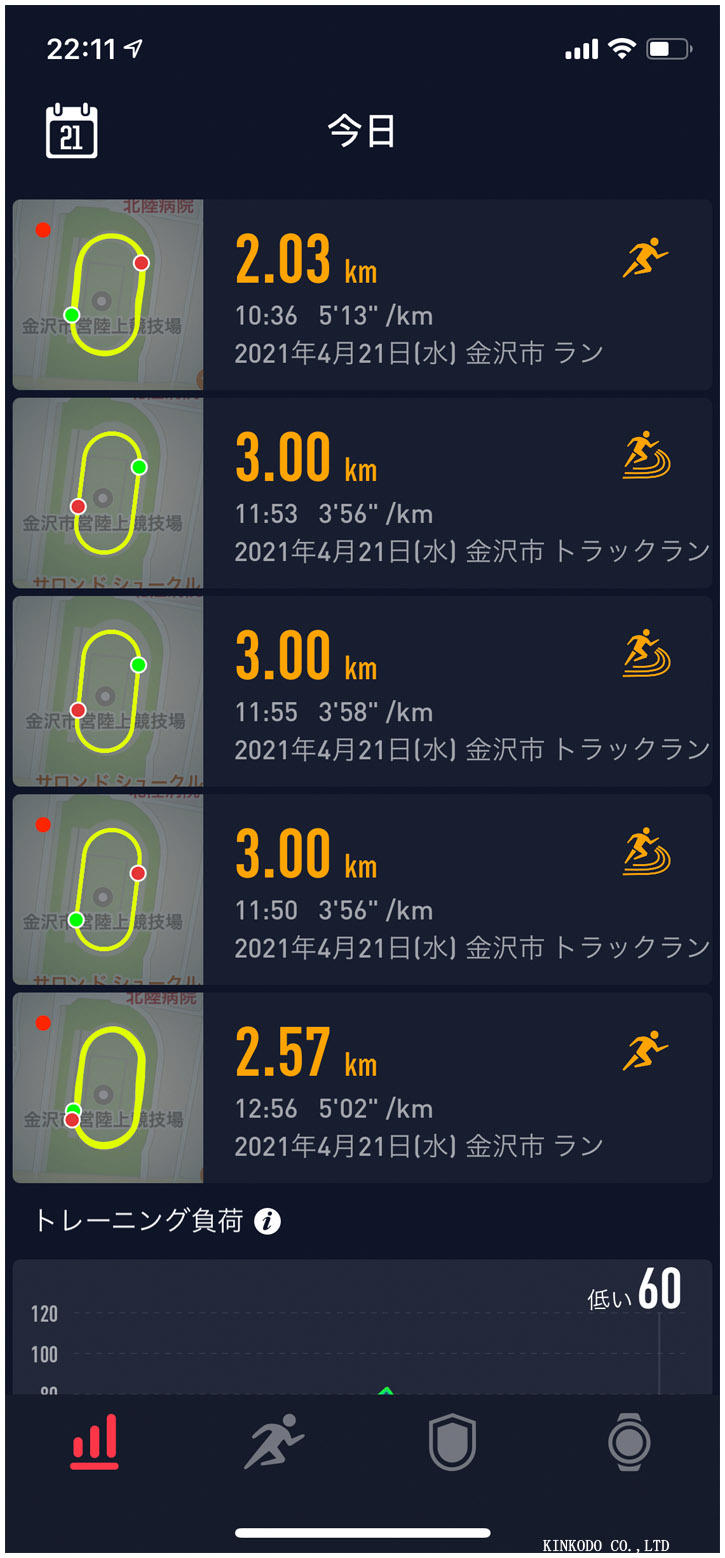Screen dimensions: 725x1558
Task: View the 3.00 km track run timed 11:55
Action: 362,691
